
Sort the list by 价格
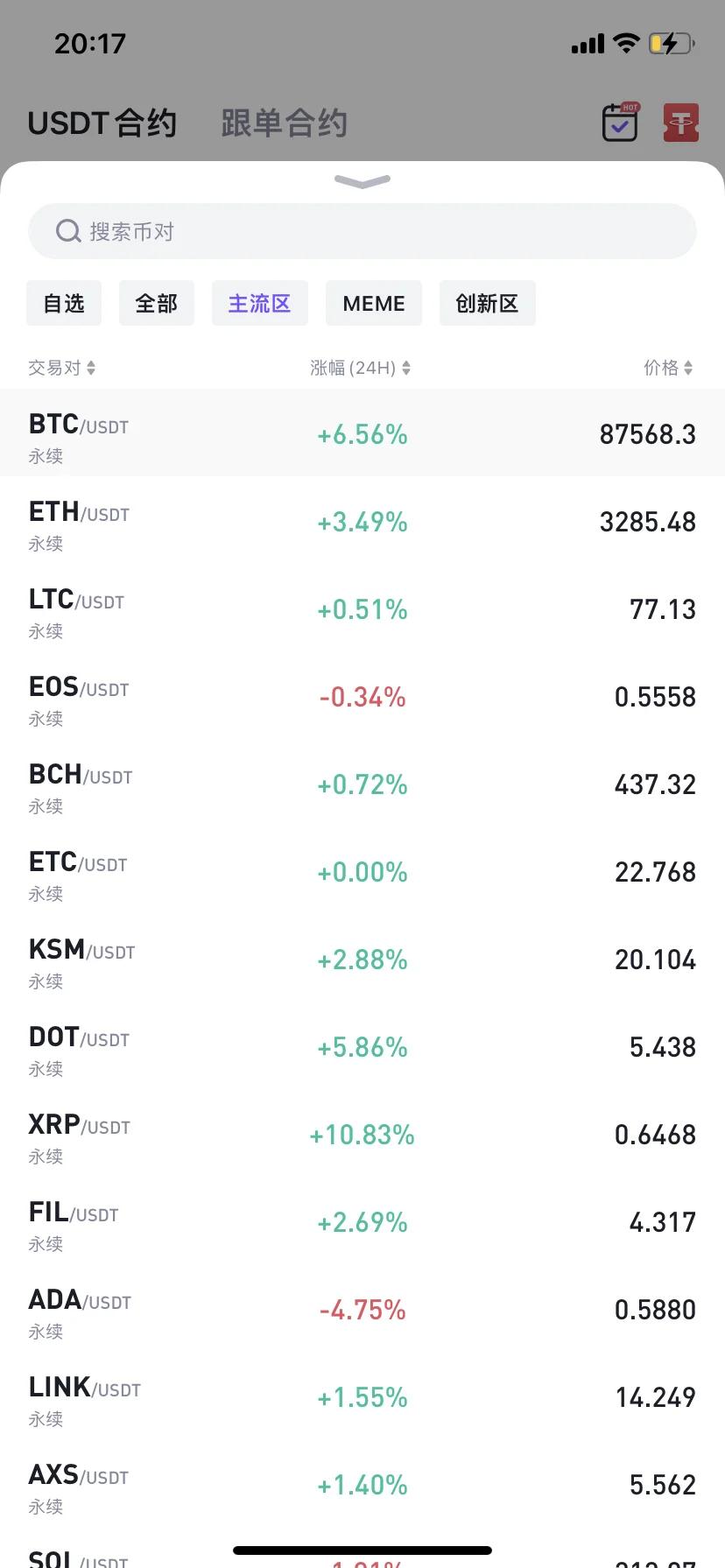(x=668, y=368)
